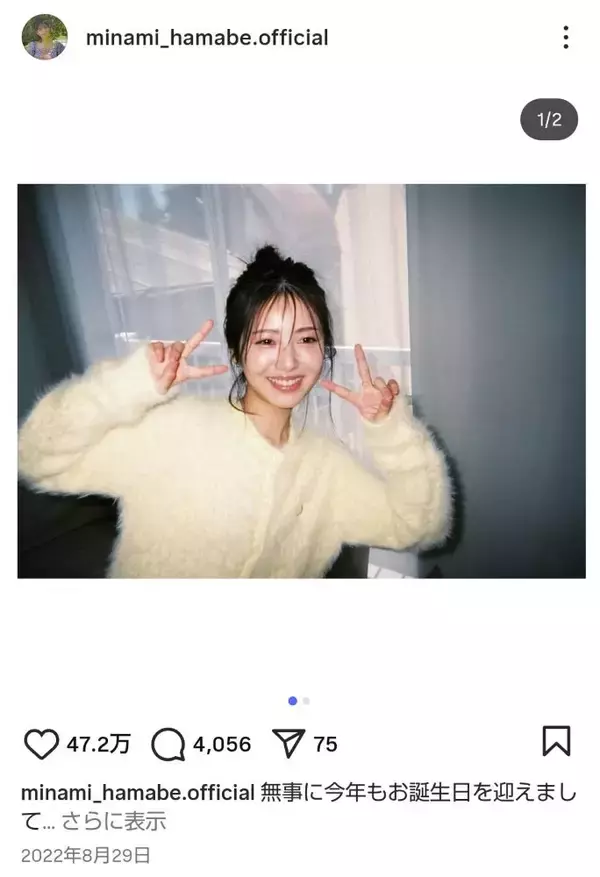Open the post photo in the carousel
This screenshot has height=877, width=600.
pyautogui.click(x=301, y=380)
